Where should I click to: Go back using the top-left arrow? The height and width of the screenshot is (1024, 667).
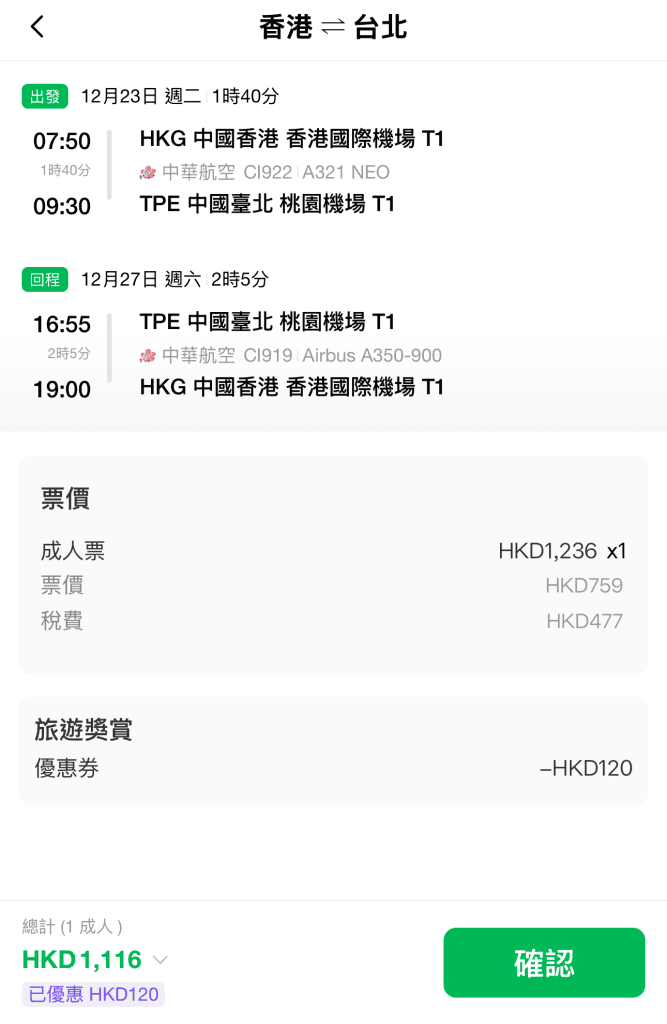(37, 27)
